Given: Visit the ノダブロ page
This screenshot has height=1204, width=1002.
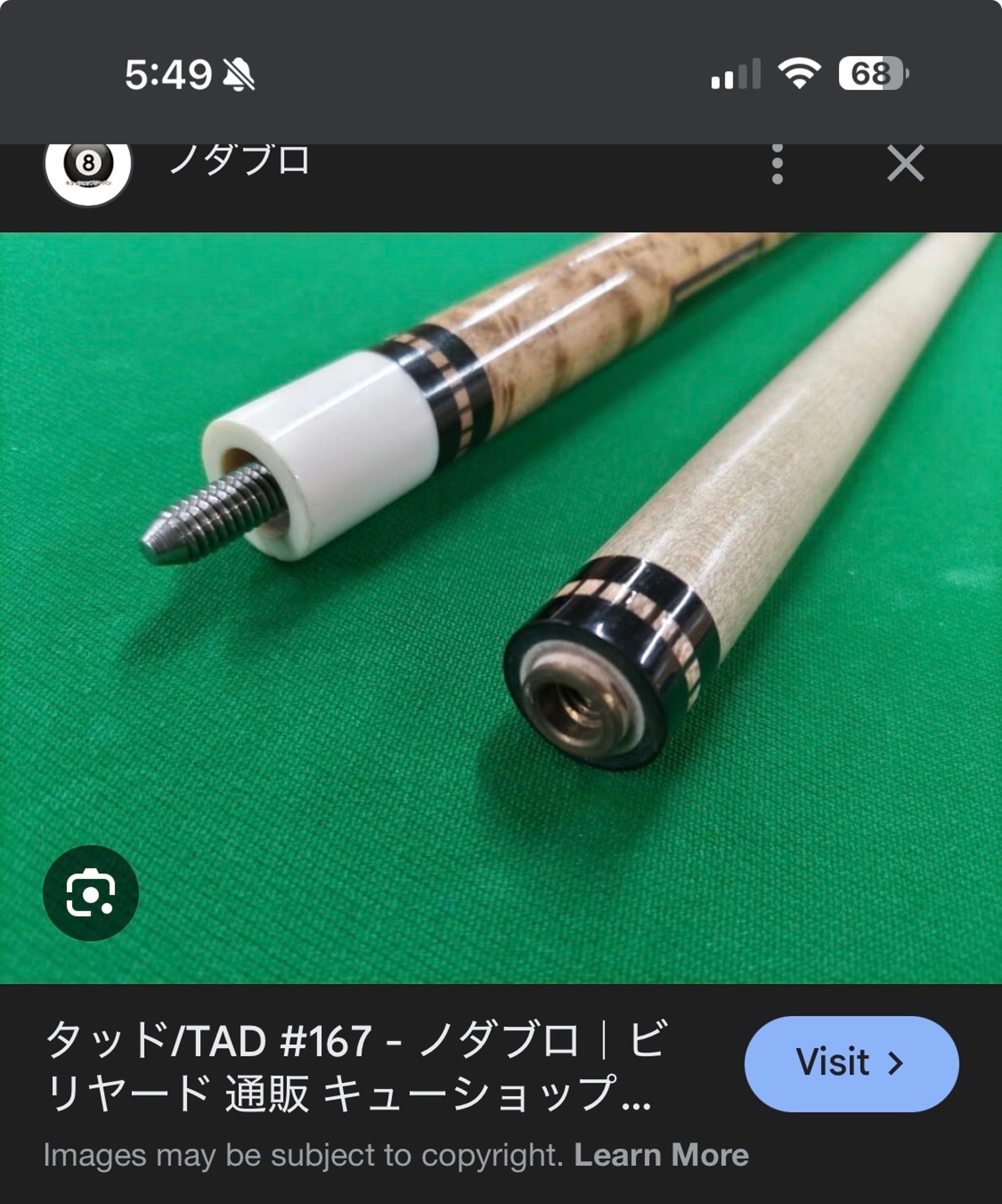Looking at the screenshot, I should click(851, 1063).
